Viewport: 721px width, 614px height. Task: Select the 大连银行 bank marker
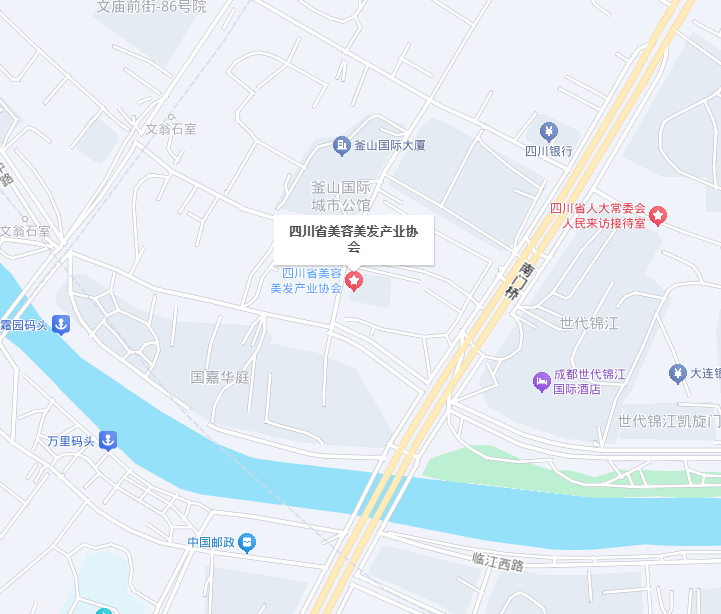(x=677, y=373)
